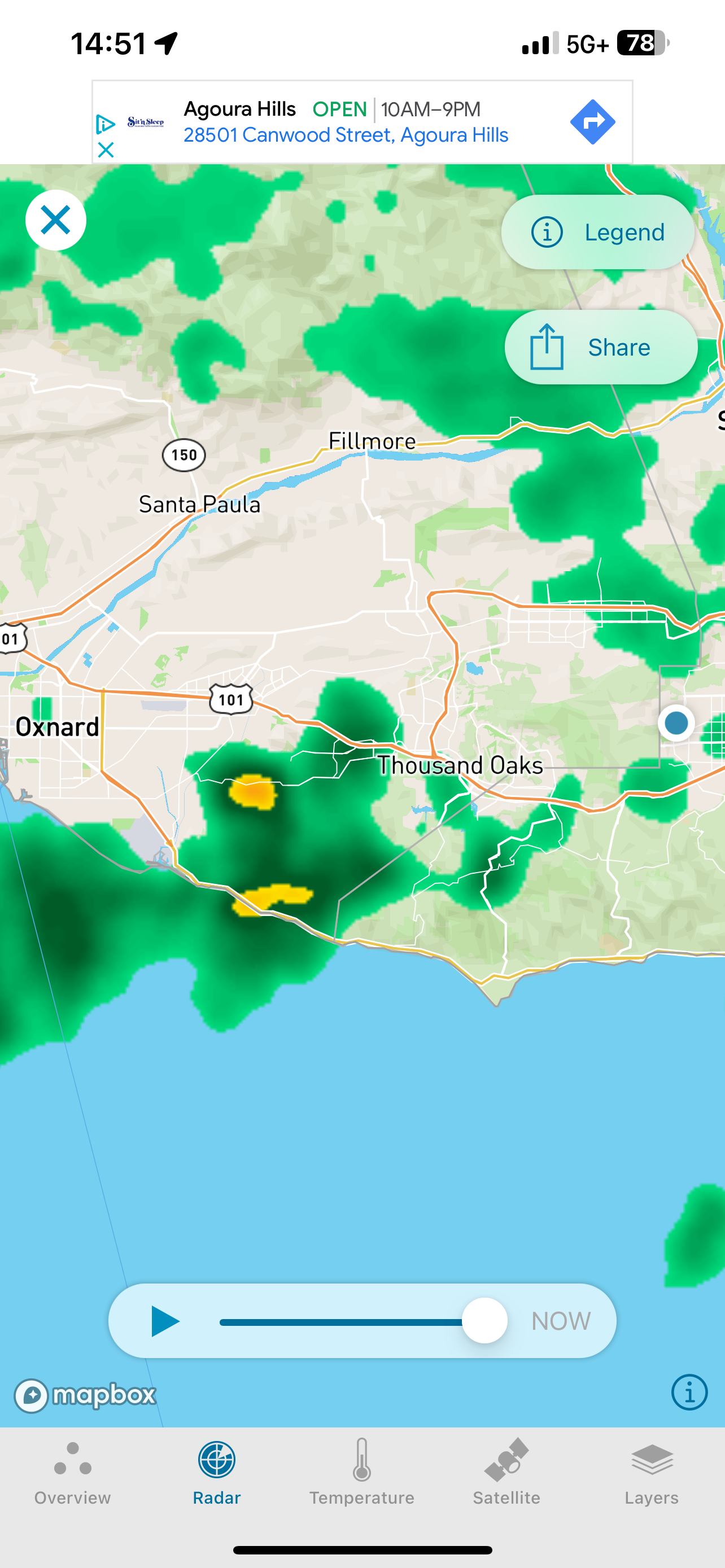The height and width of the screenshot is (1568, 725).
Task: Get directions from the Agoura Hills ad
Action: 592,122
